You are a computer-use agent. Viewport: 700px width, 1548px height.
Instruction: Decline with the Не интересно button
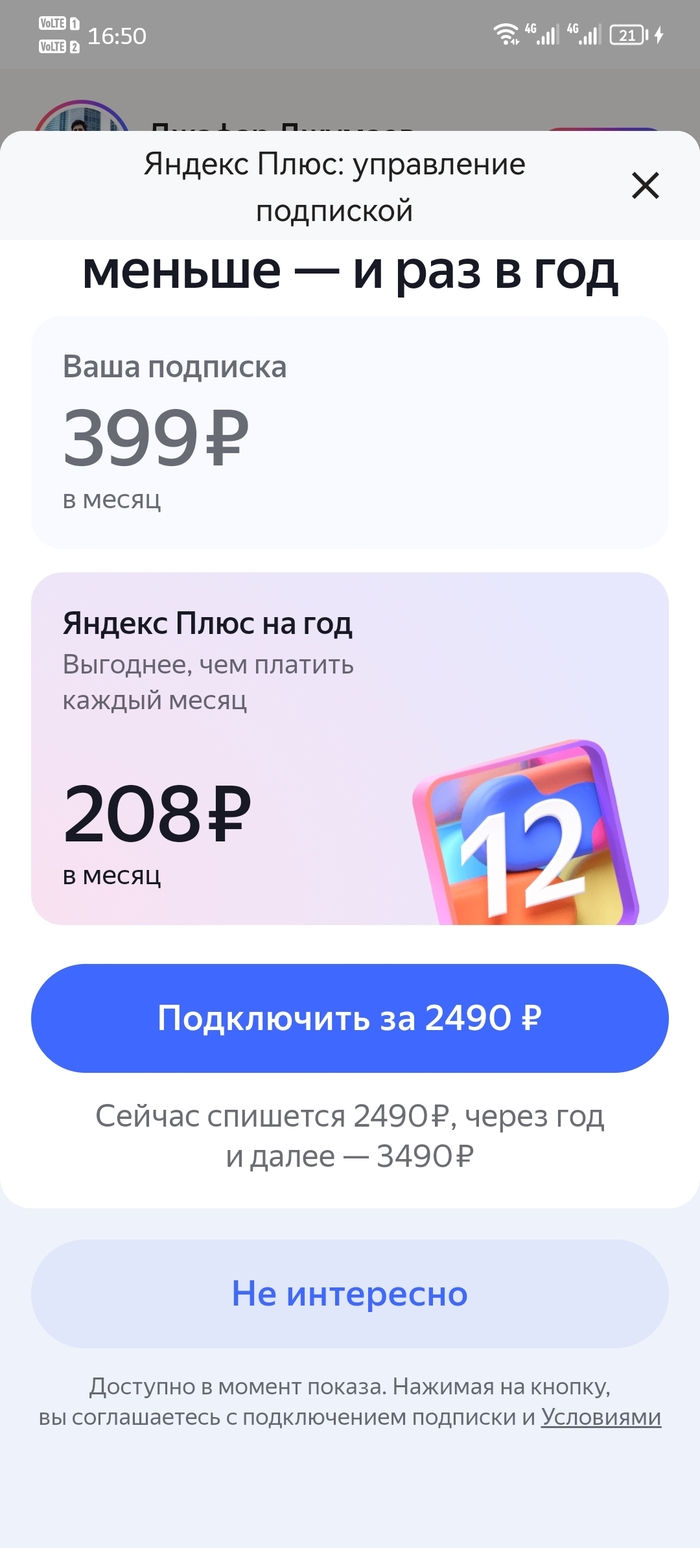(349, 1294)
